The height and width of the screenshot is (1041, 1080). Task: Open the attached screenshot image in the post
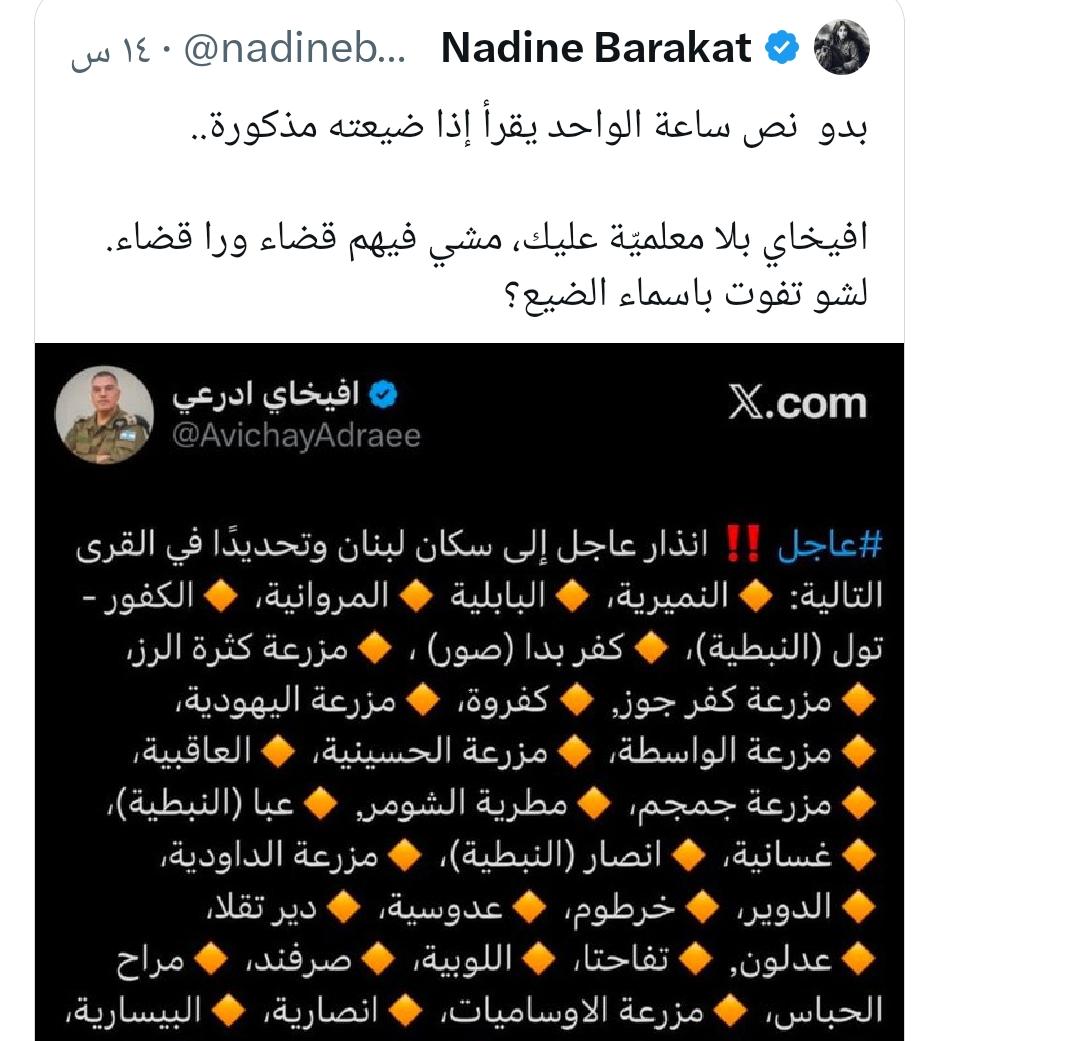470,690
